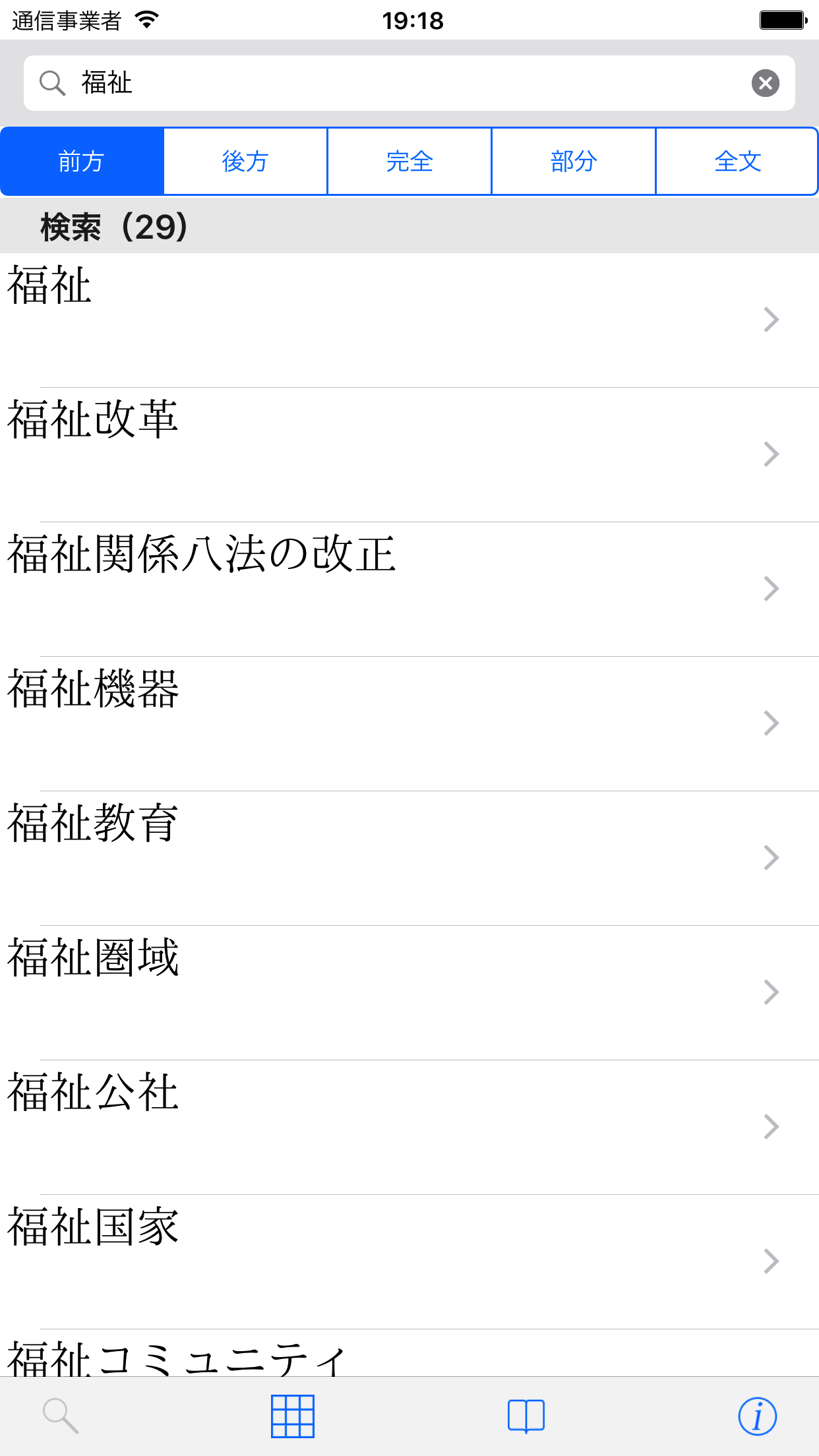Open the info tab
This screenshot has width=819, height=1456.
(x=757, y=1416)
